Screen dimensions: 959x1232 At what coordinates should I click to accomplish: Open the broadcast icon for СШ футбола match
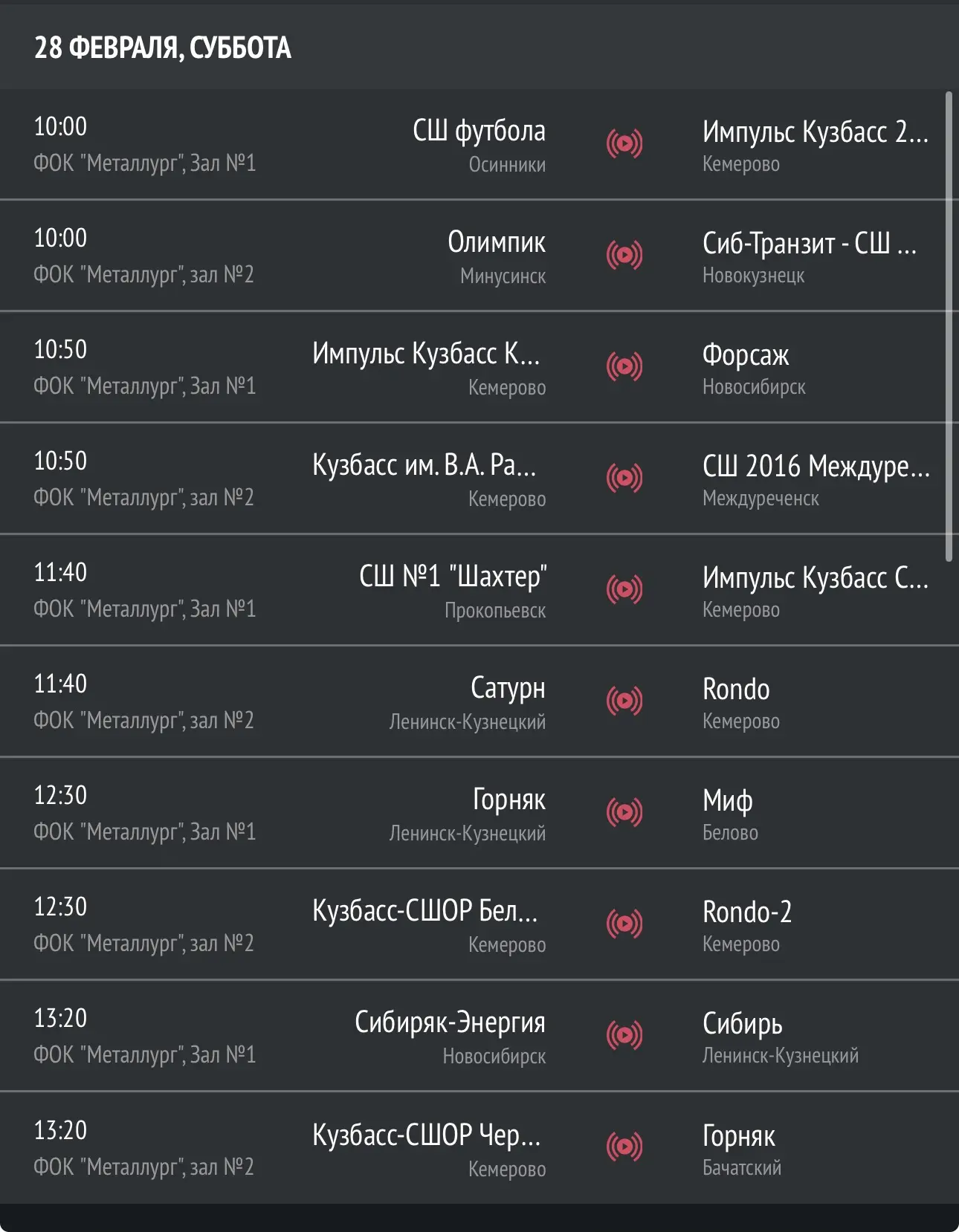pos(624,143)
